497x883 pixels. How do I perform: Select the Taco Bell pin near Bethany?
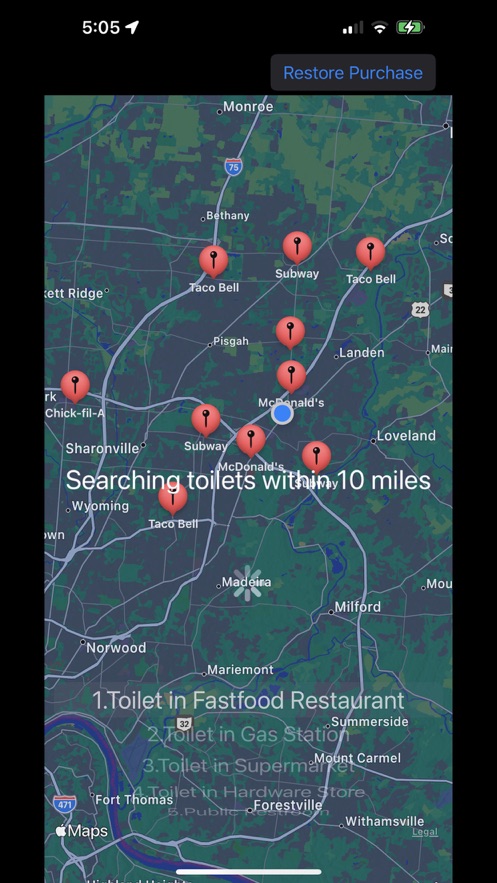coord(213,261)
